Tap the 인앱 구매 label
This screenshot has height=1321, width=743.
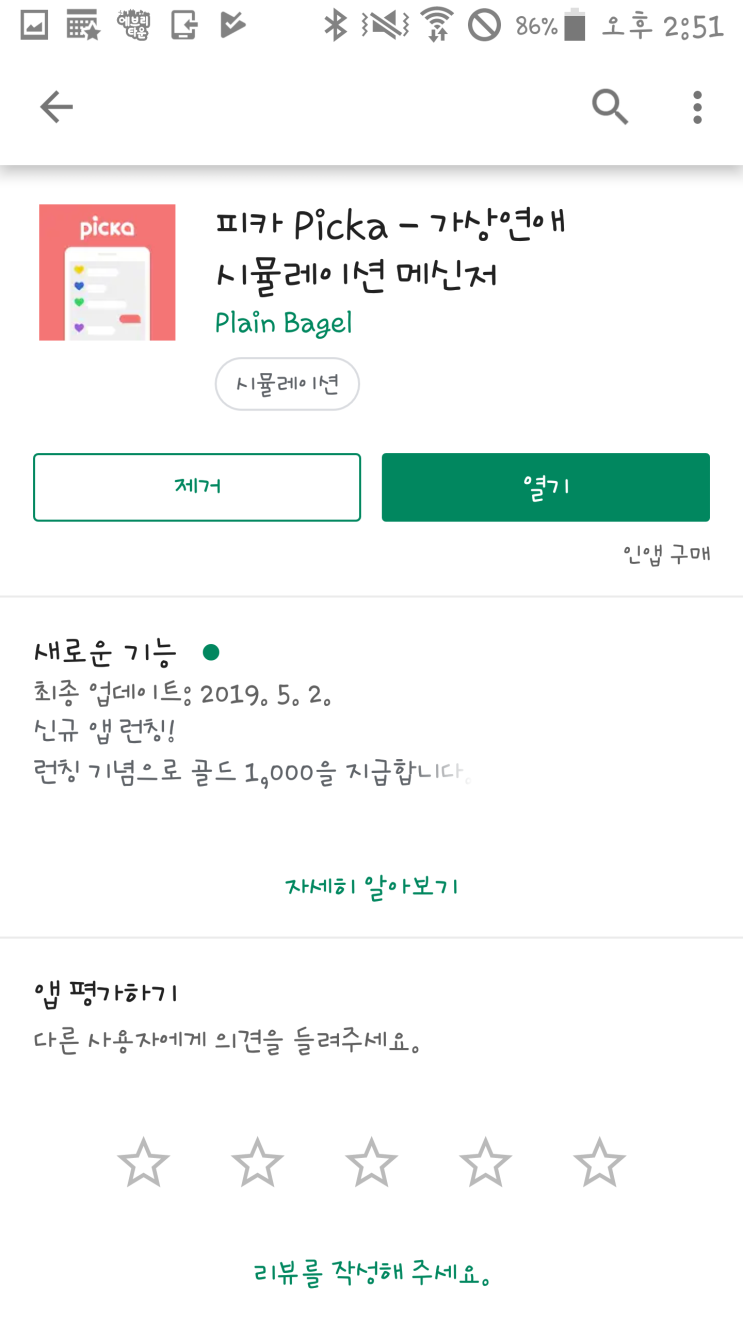pyautogui.click(x=666, y=554)
